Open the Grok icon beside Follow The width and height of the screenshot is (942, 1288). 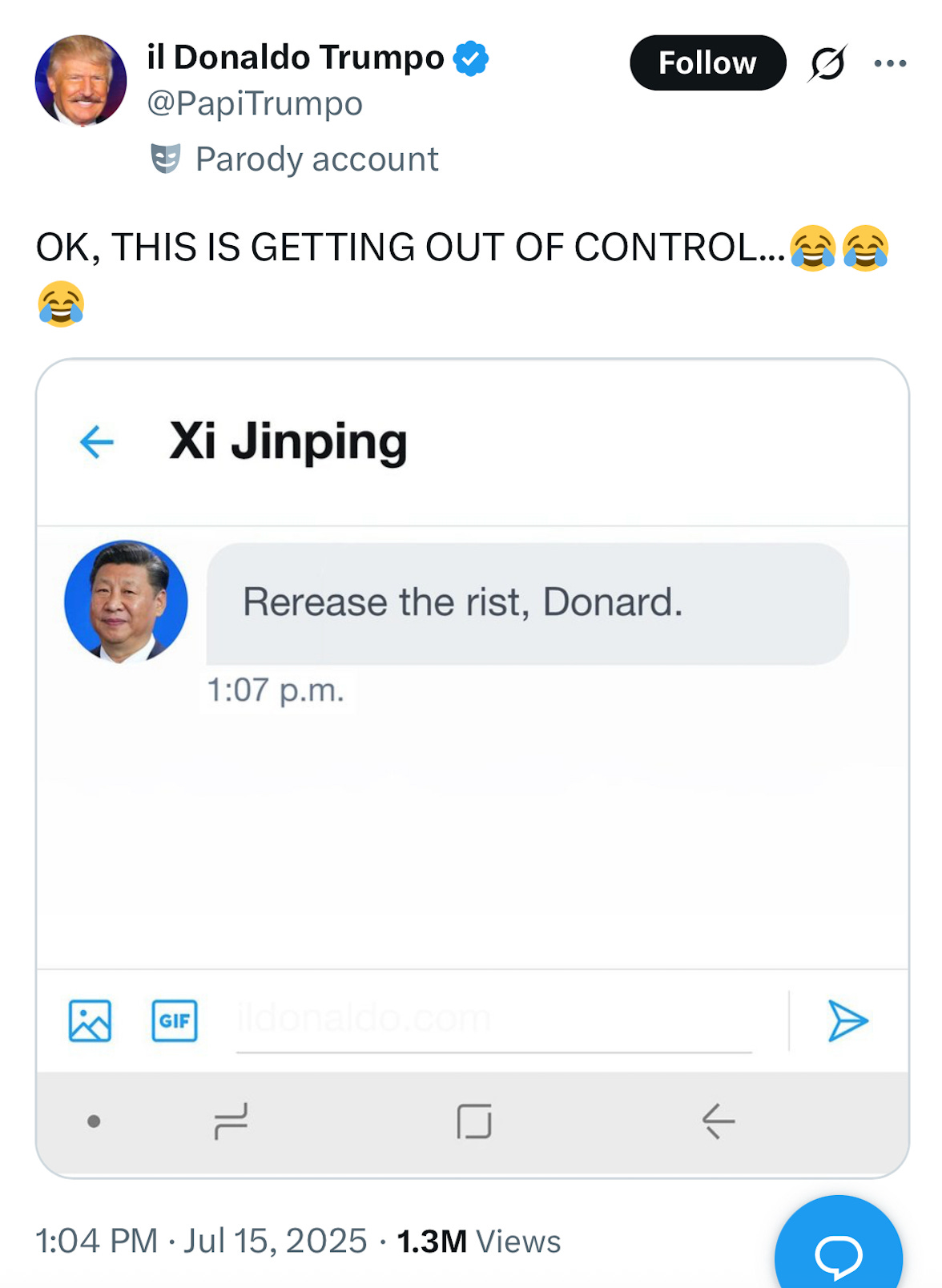coord(827,63)
